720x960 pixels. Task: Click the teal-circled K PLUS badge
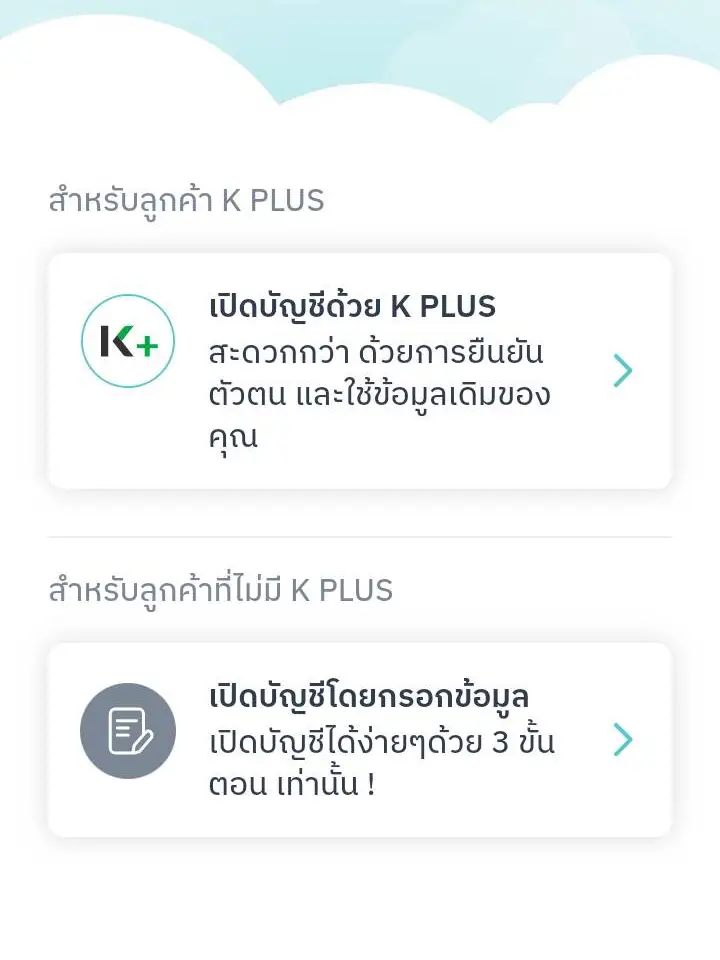click(126, 340)
